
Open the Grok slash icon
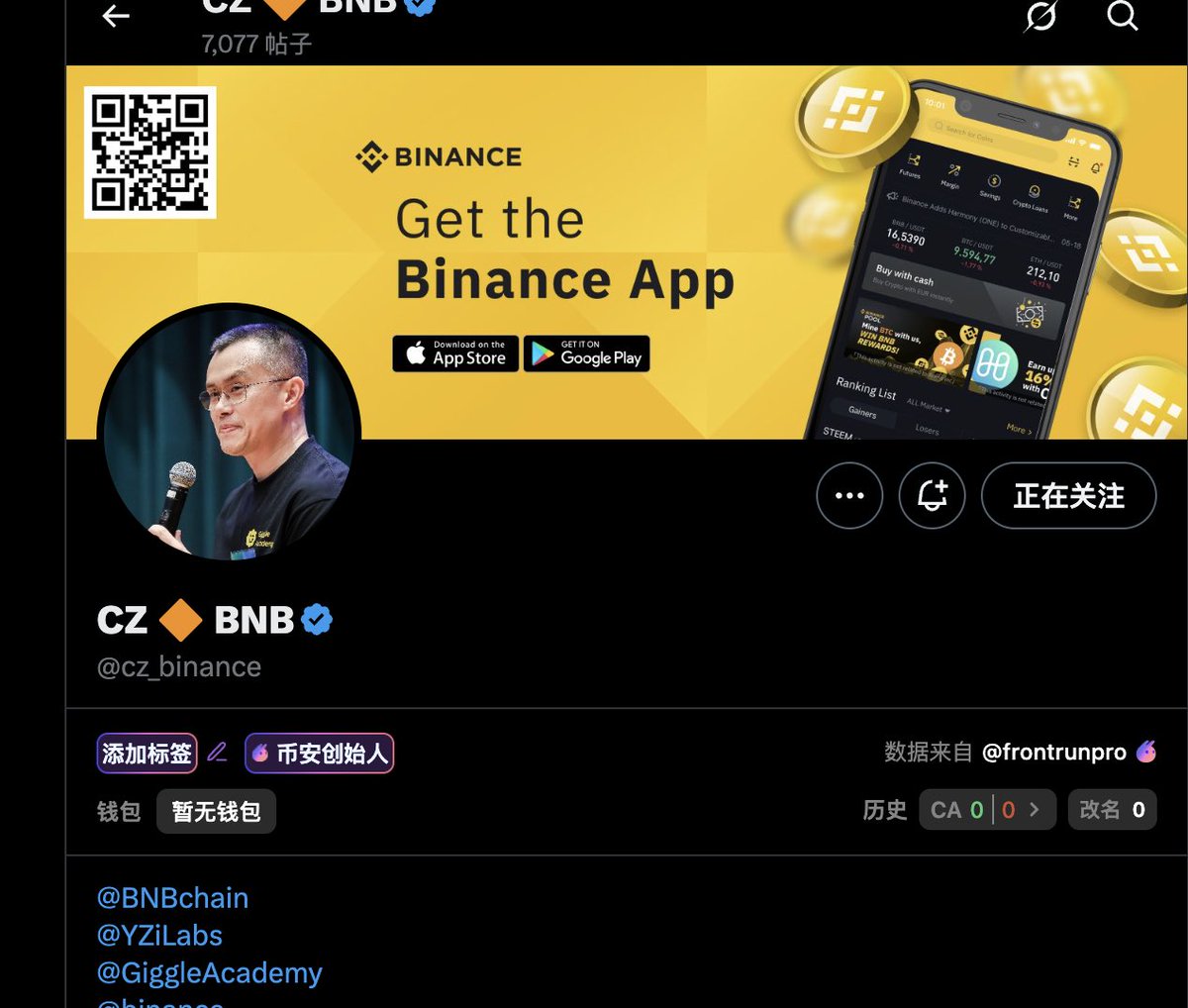(x=1040, y=16)
